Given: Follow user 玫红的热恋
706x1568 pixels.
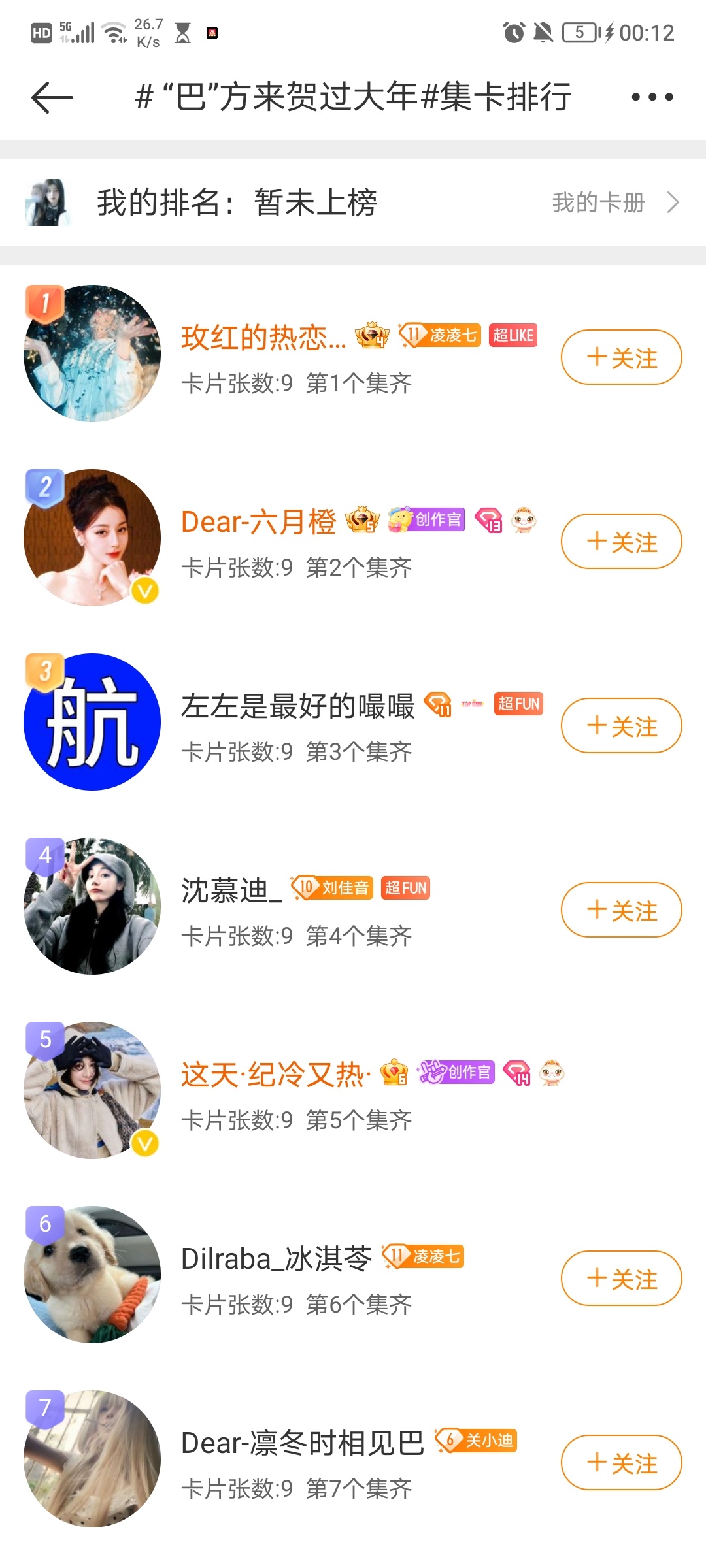Looking at the screenshot, I should (621, 357).
